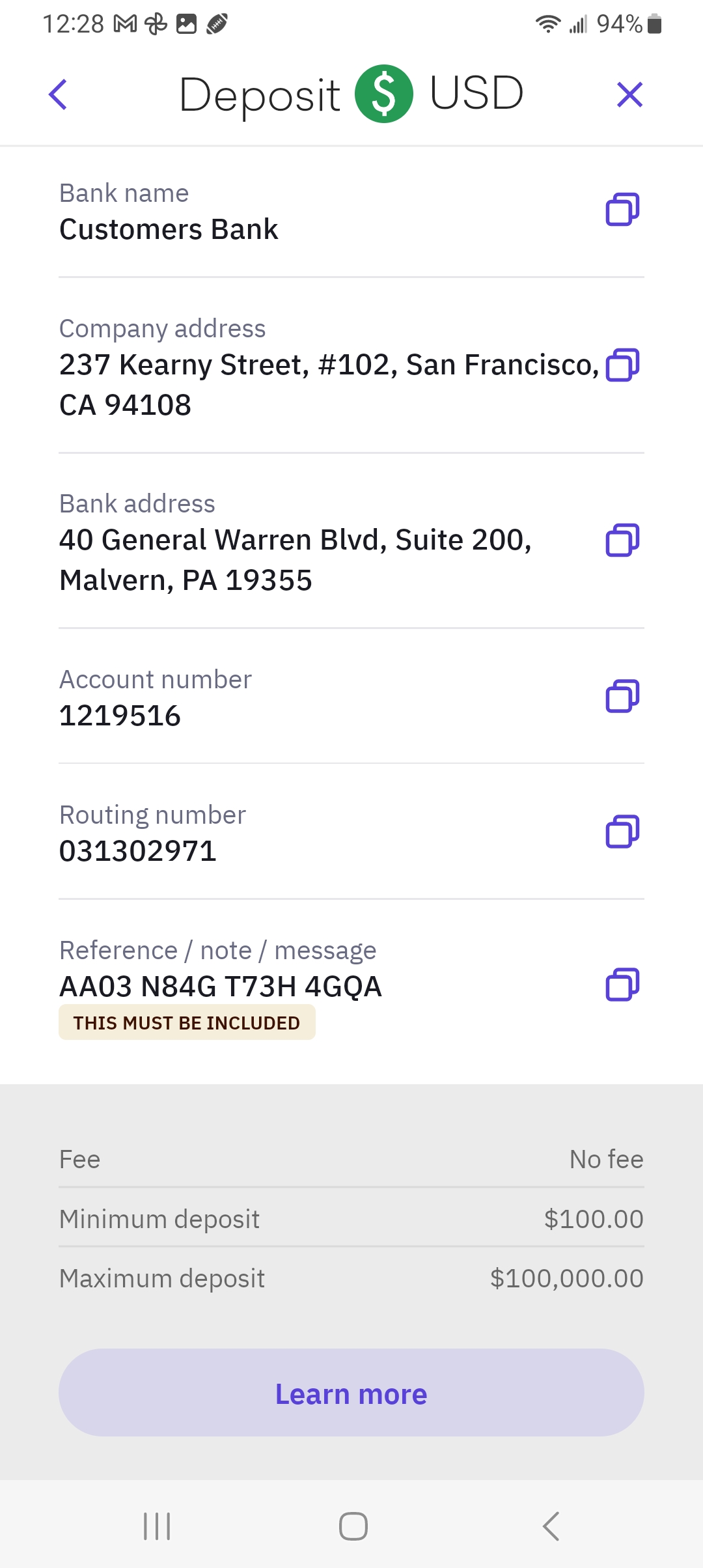
Task: Go back using the top-left arrow
Action: tap(58, 95)
